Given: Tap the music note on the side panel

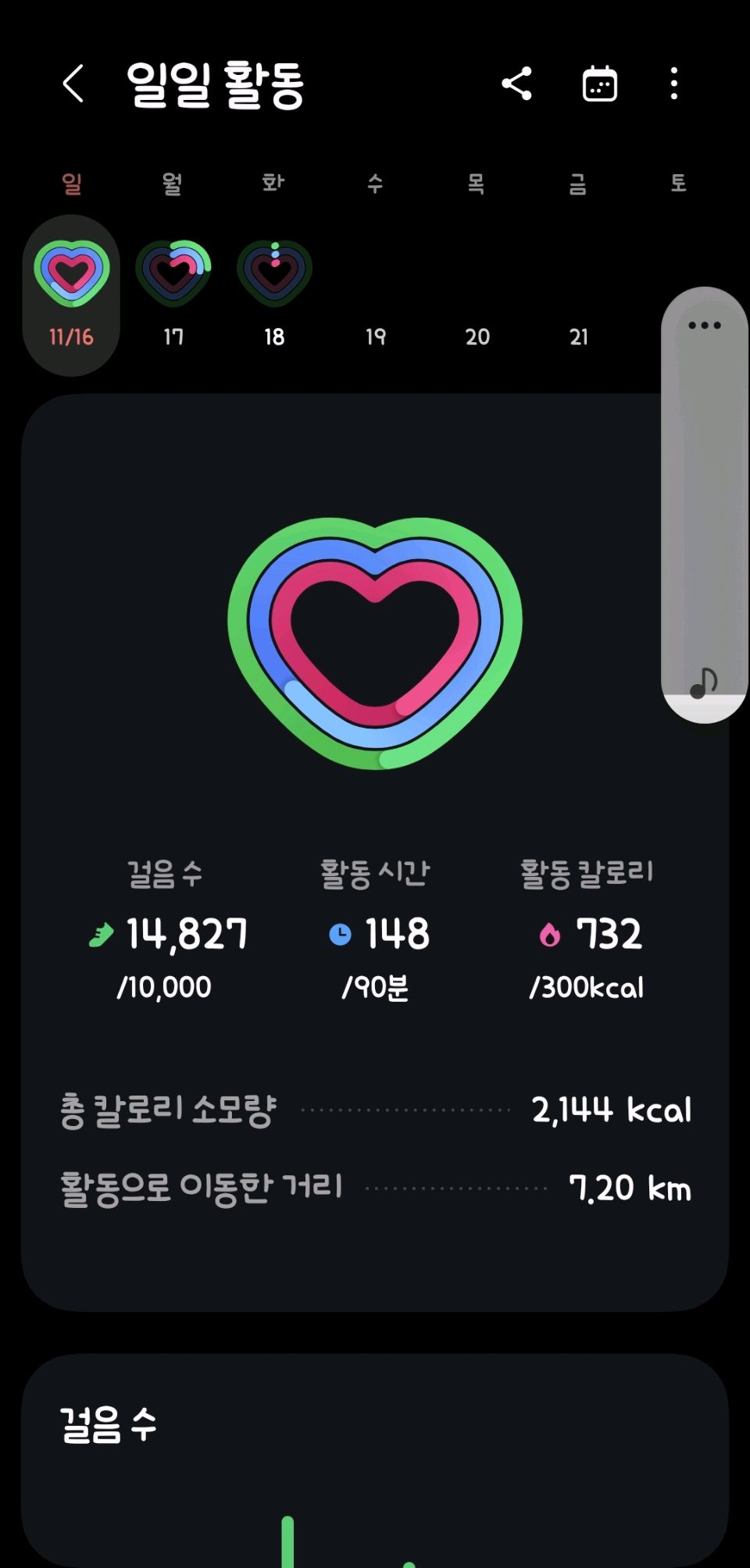Looking at the screenshot, I should pos(704,683).
